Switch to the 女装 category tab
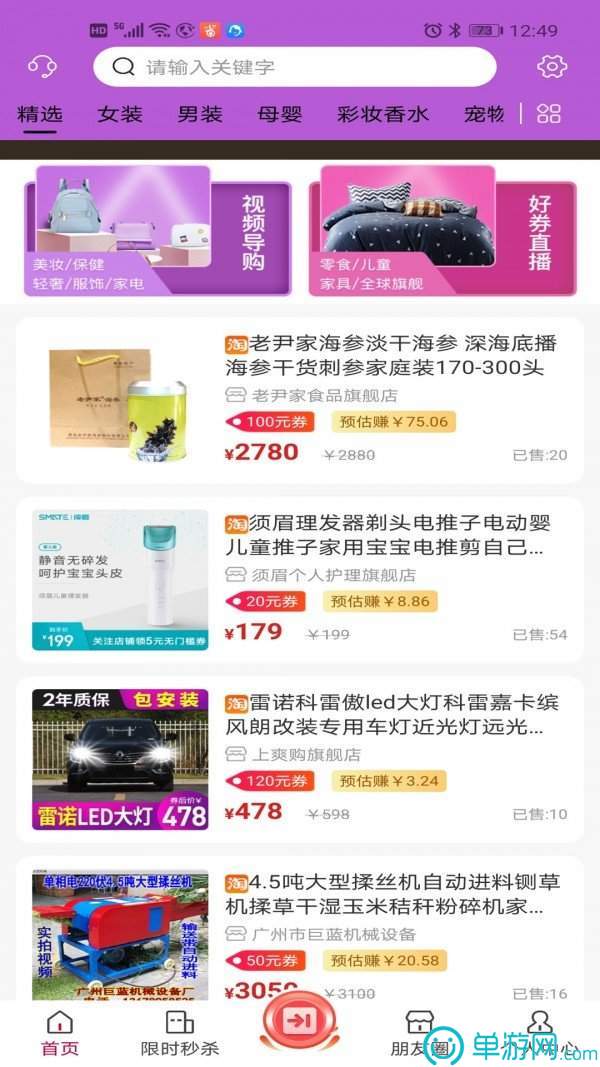Screen dimensions: 600x1067 120,114
